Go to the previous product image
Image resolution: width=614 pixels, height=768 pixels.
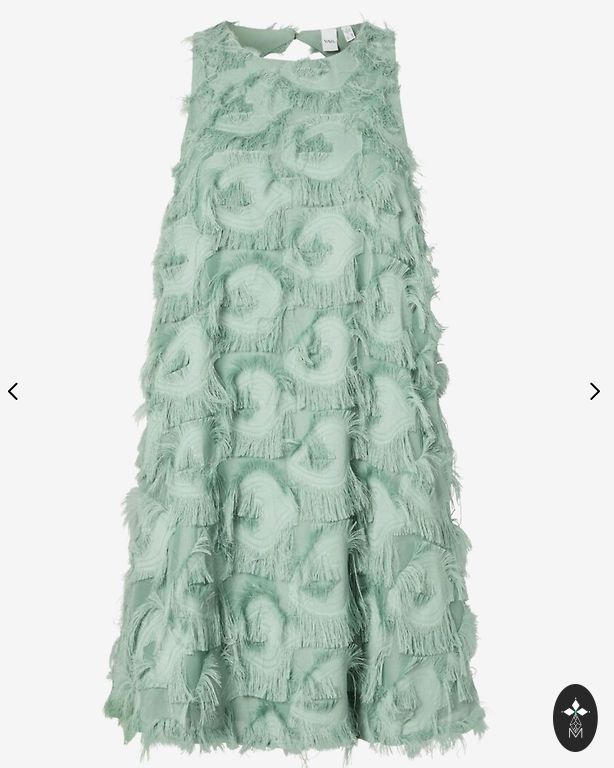point(13,391)
